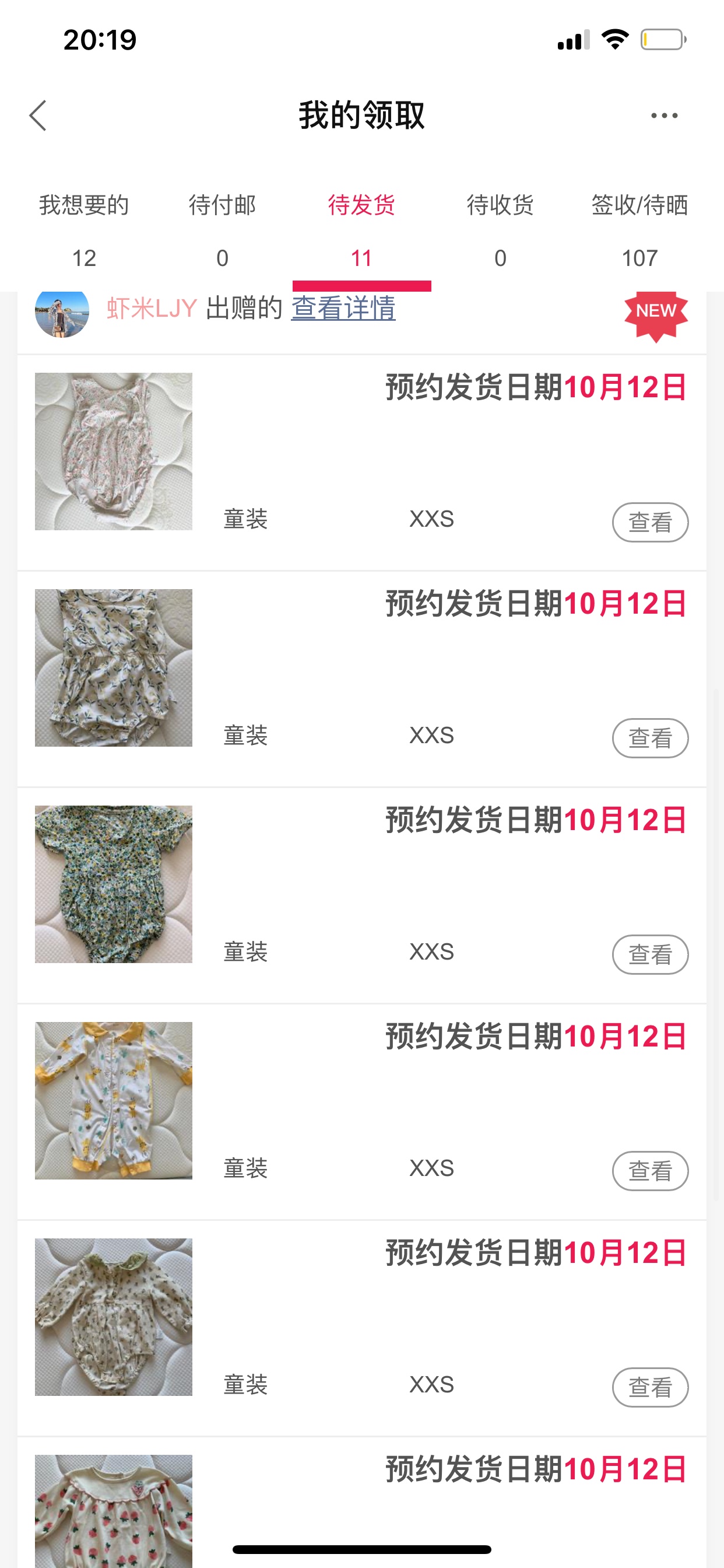Open the three-dot more options menu

tap(664, 116)
